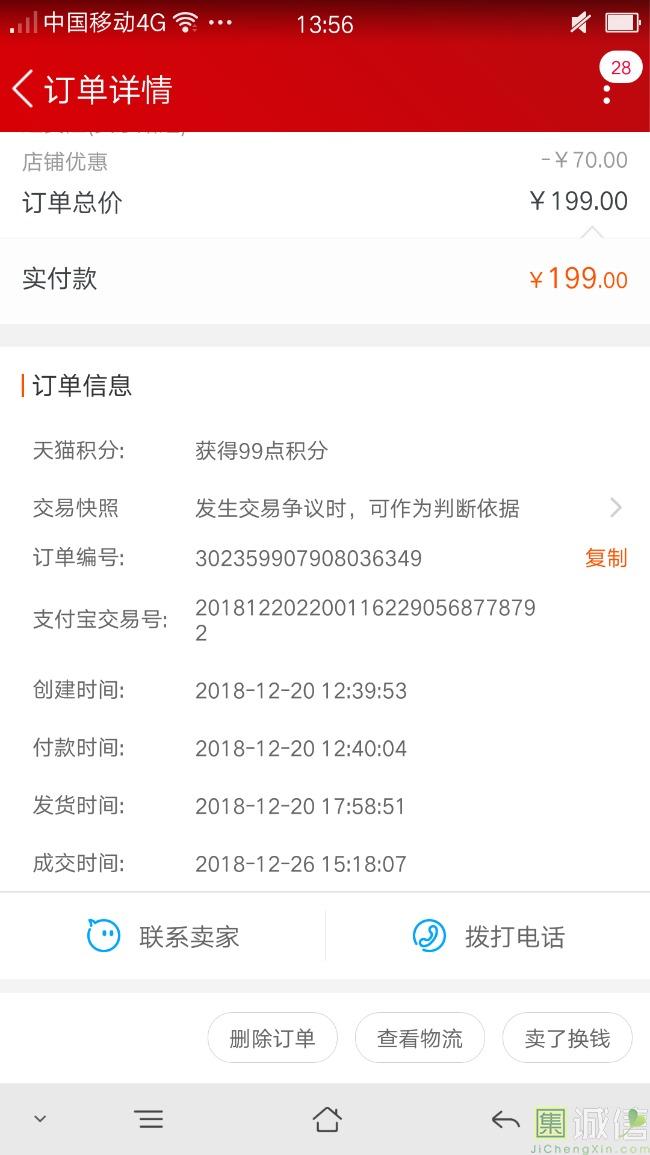The height and width of the screenshot is (1155, 650).
Task: Open the system menu button
Action: (x=150, y=1120)
